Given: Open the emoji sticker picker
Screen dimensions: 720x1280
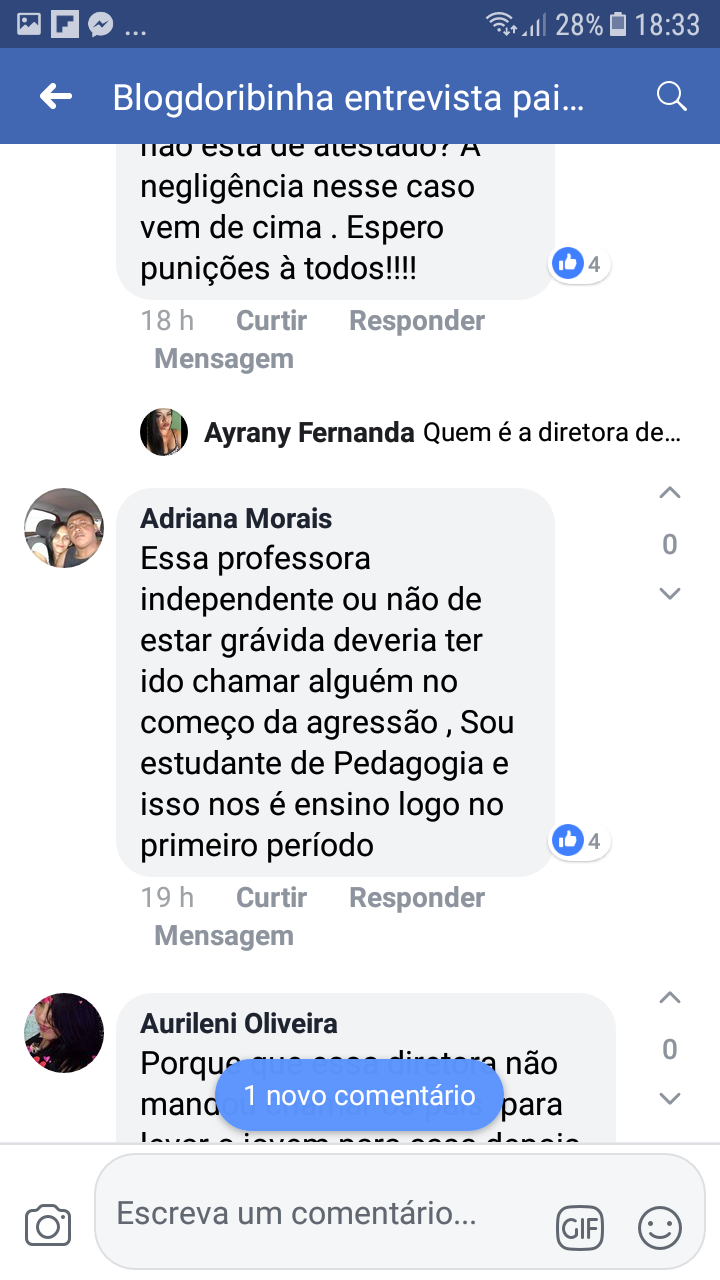Looking at the screenshot, I should pos(660,1227).
